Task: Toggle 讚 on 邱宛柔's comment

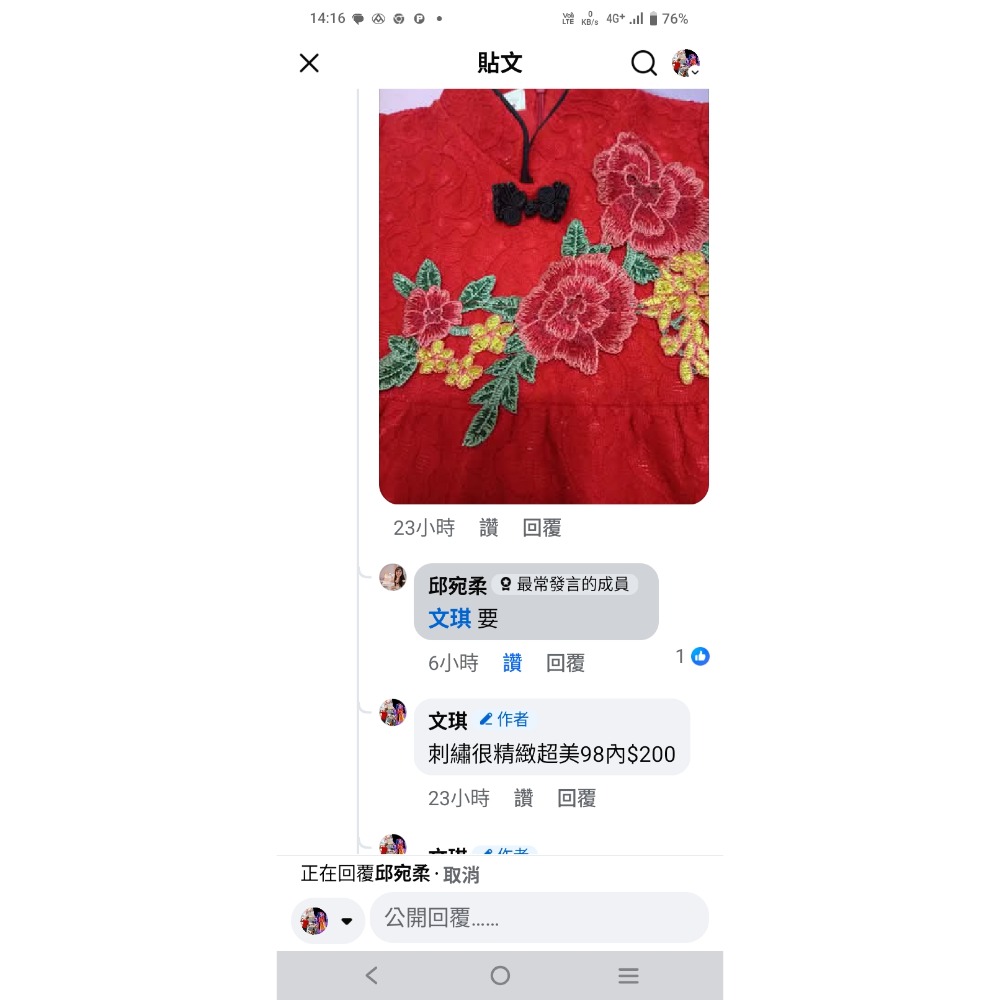Action: pos(512,663)
